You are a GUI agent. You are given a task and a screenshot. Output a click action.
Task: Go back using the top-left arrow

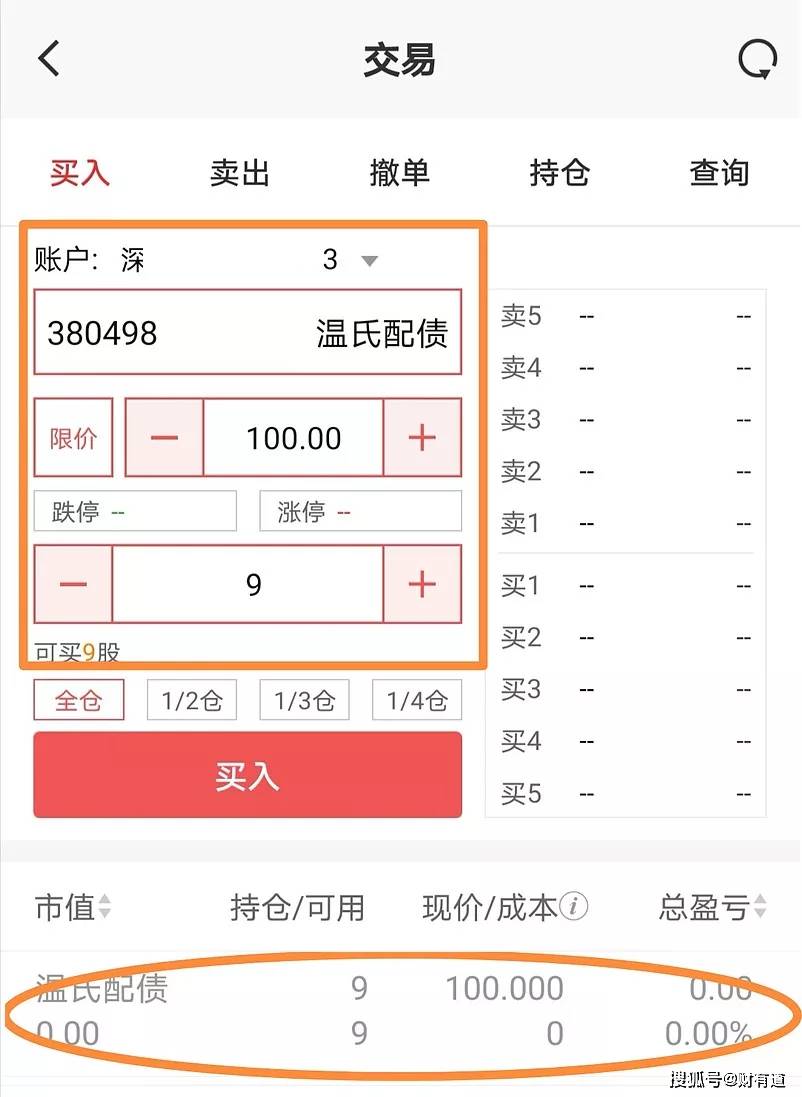click(x=49, y=60)
